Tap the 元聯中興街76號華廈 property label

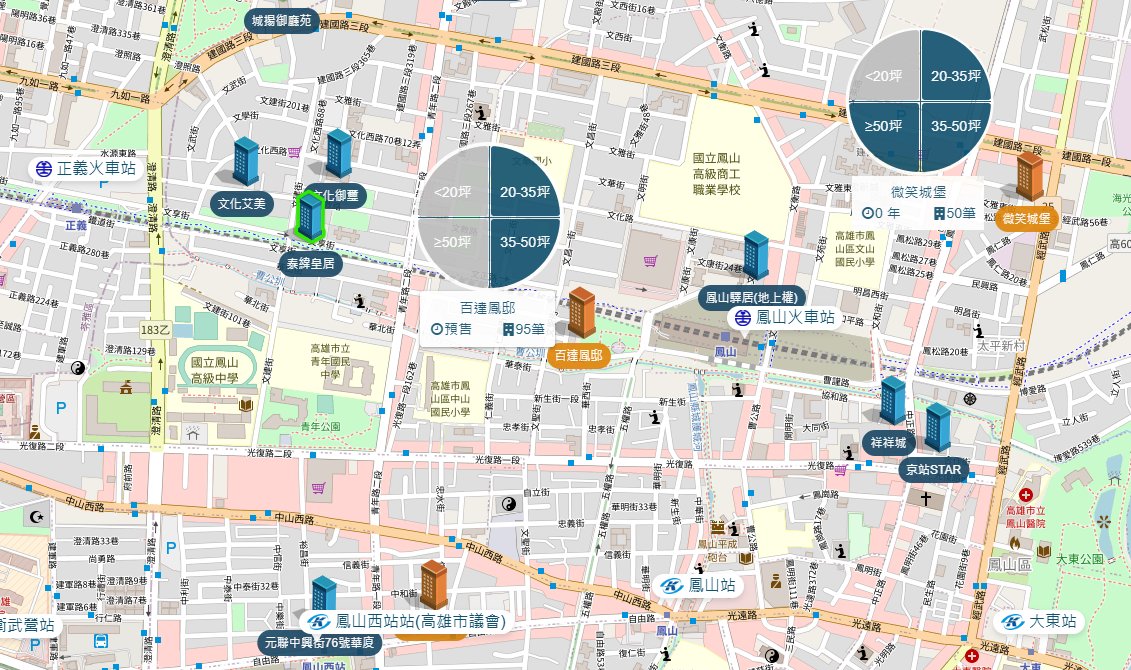[x=320, y=642]
